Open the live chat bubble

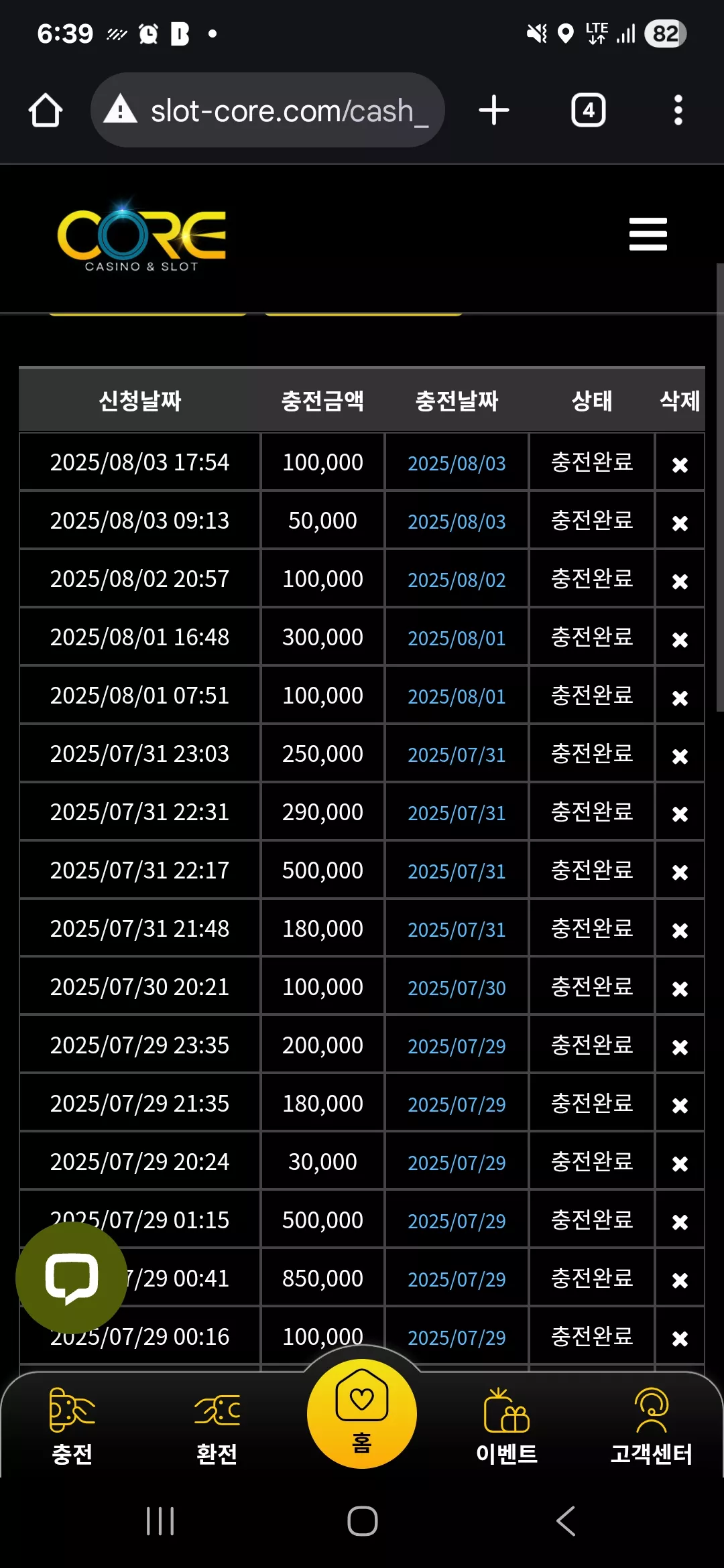tap(72, 1278)
